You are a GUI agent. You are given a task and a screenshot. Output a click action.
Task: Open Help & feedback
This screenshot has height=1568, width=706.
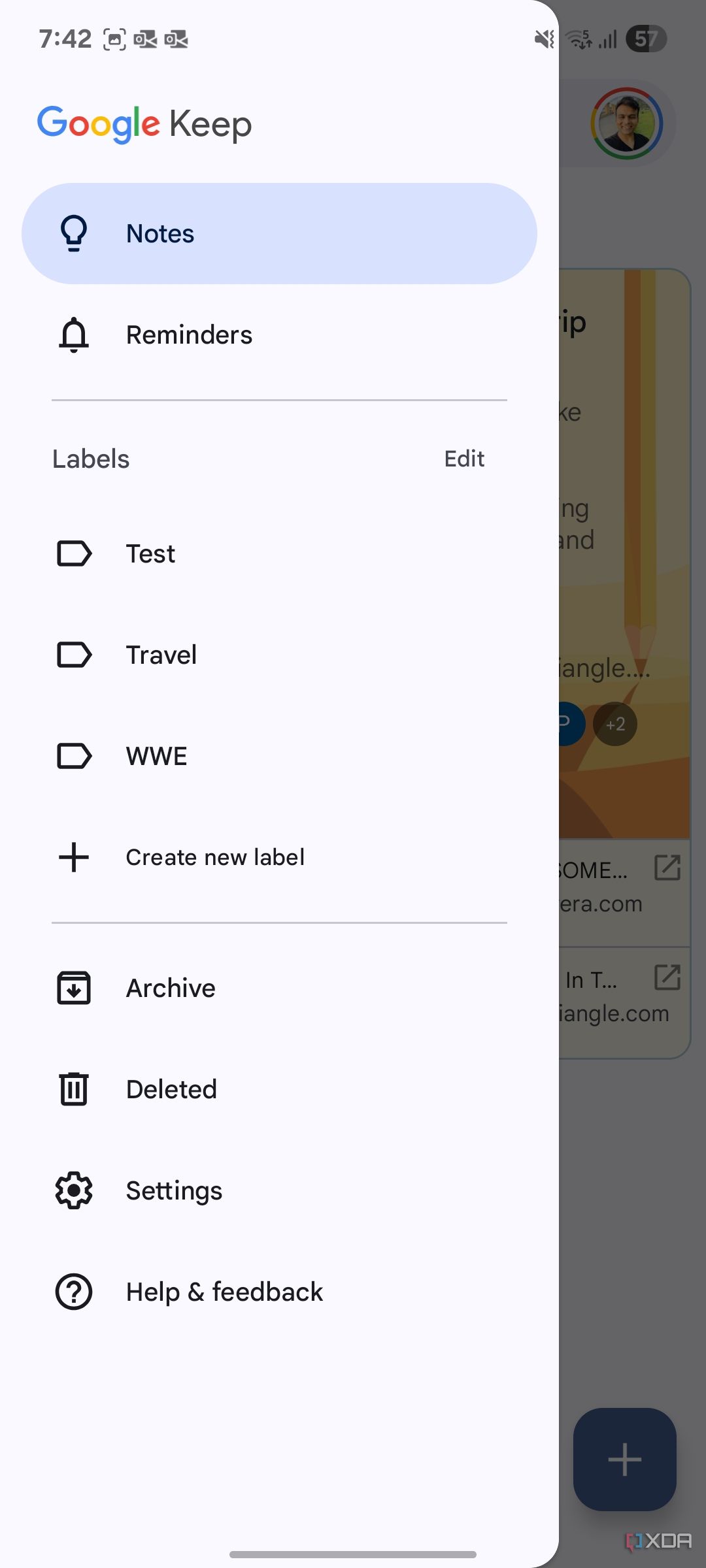pos(279,1292)
